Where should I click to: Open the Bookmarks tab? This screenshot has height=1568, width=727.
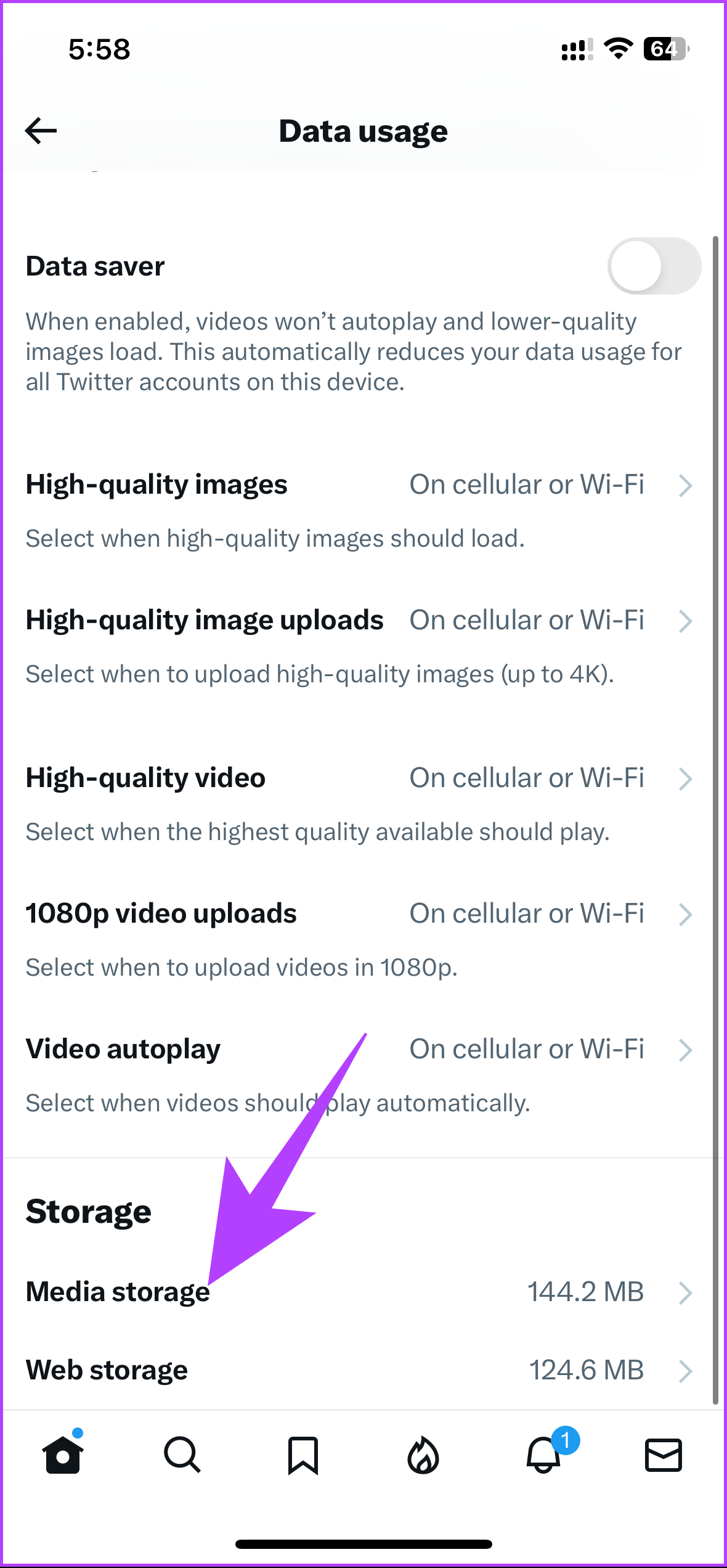point(303,1455)
